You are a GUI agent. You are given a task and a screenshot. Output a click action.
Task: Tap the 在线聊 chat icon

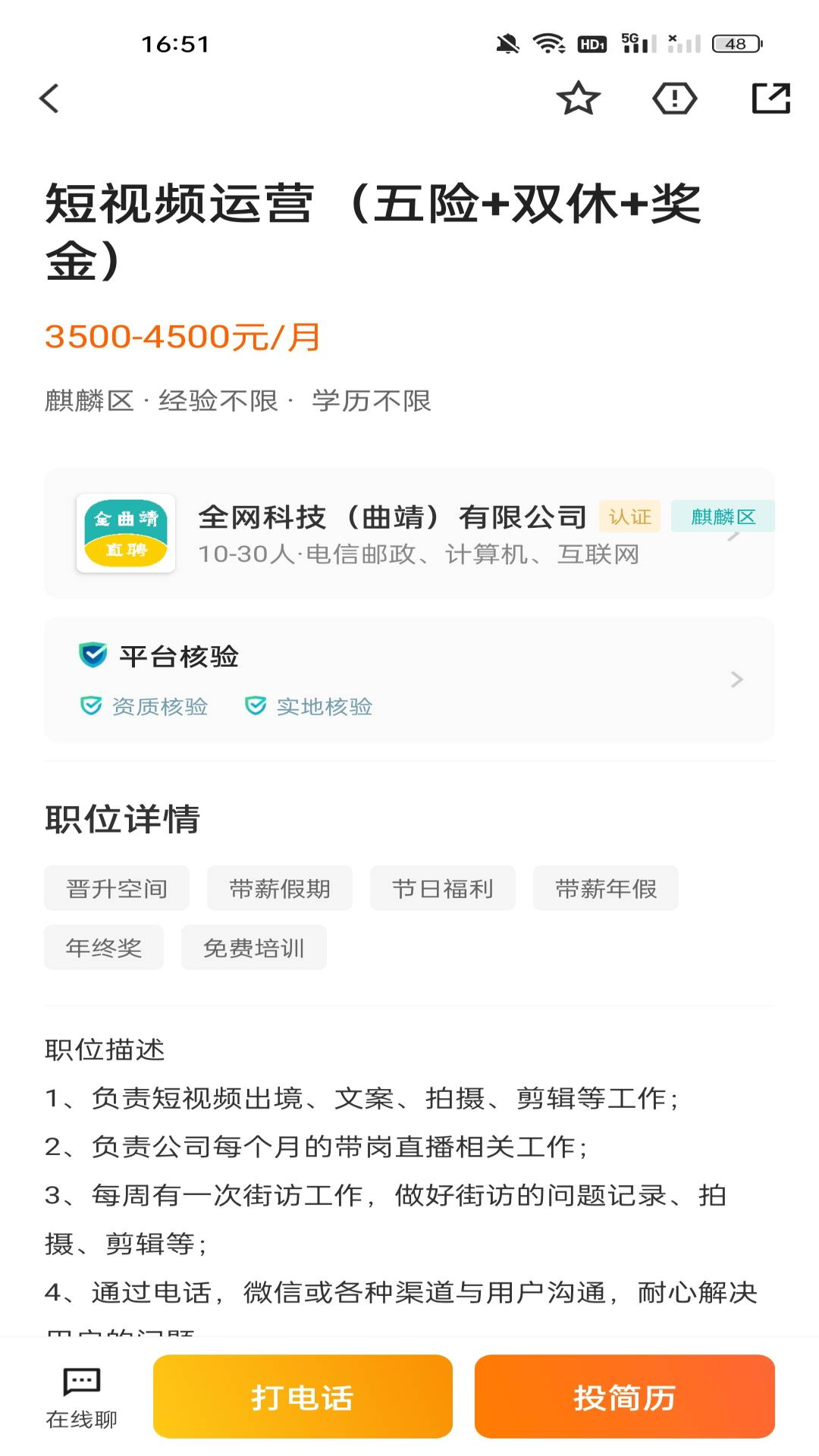click(x=80, y=1395)
